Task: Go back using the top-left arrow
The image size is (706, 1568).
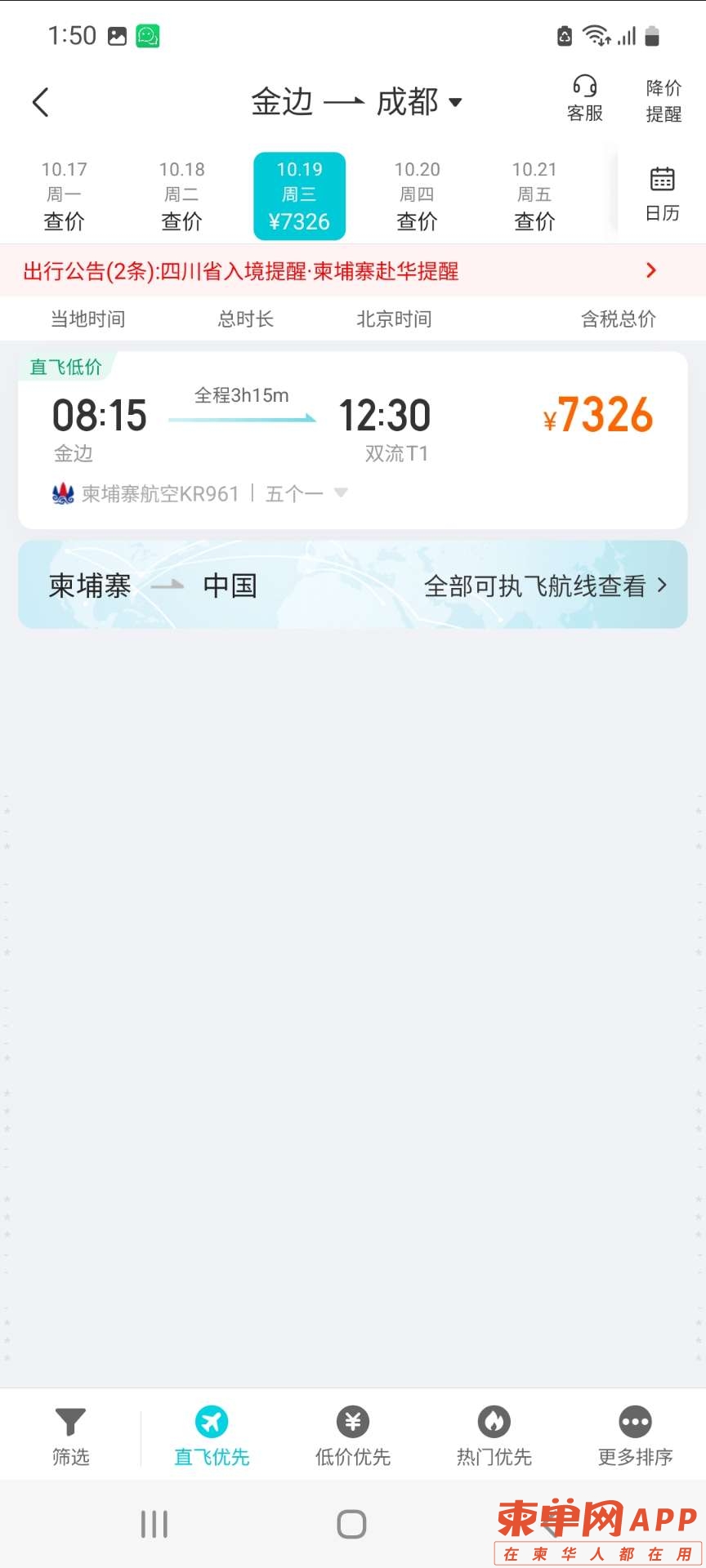Action: tap(41, 103)
